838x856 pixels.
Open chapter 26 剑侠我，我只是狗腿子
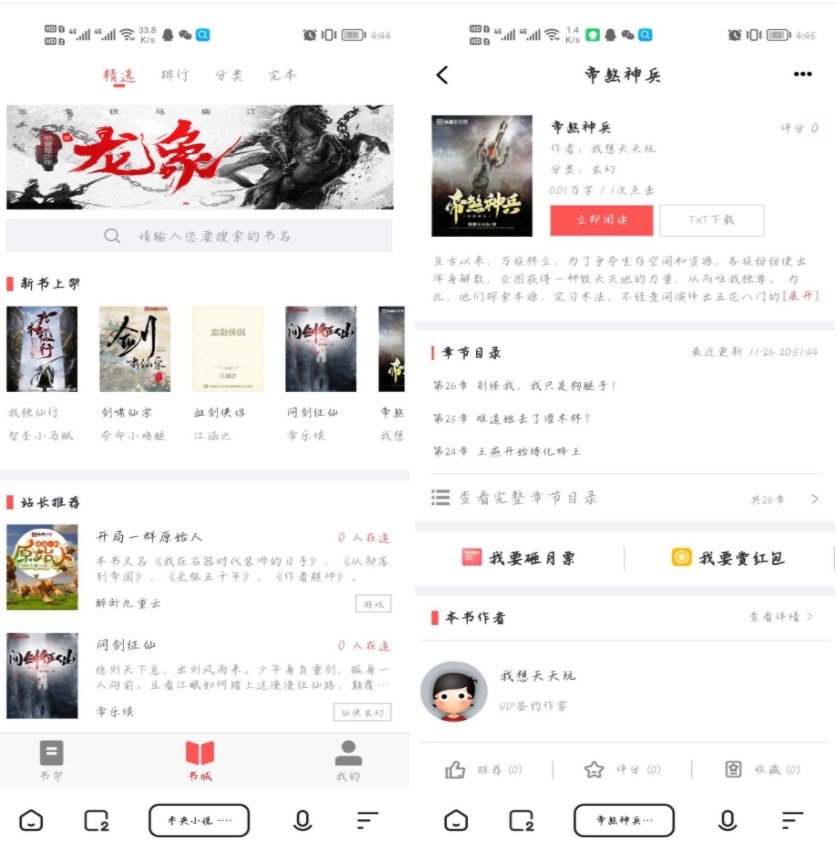point(526,385)
